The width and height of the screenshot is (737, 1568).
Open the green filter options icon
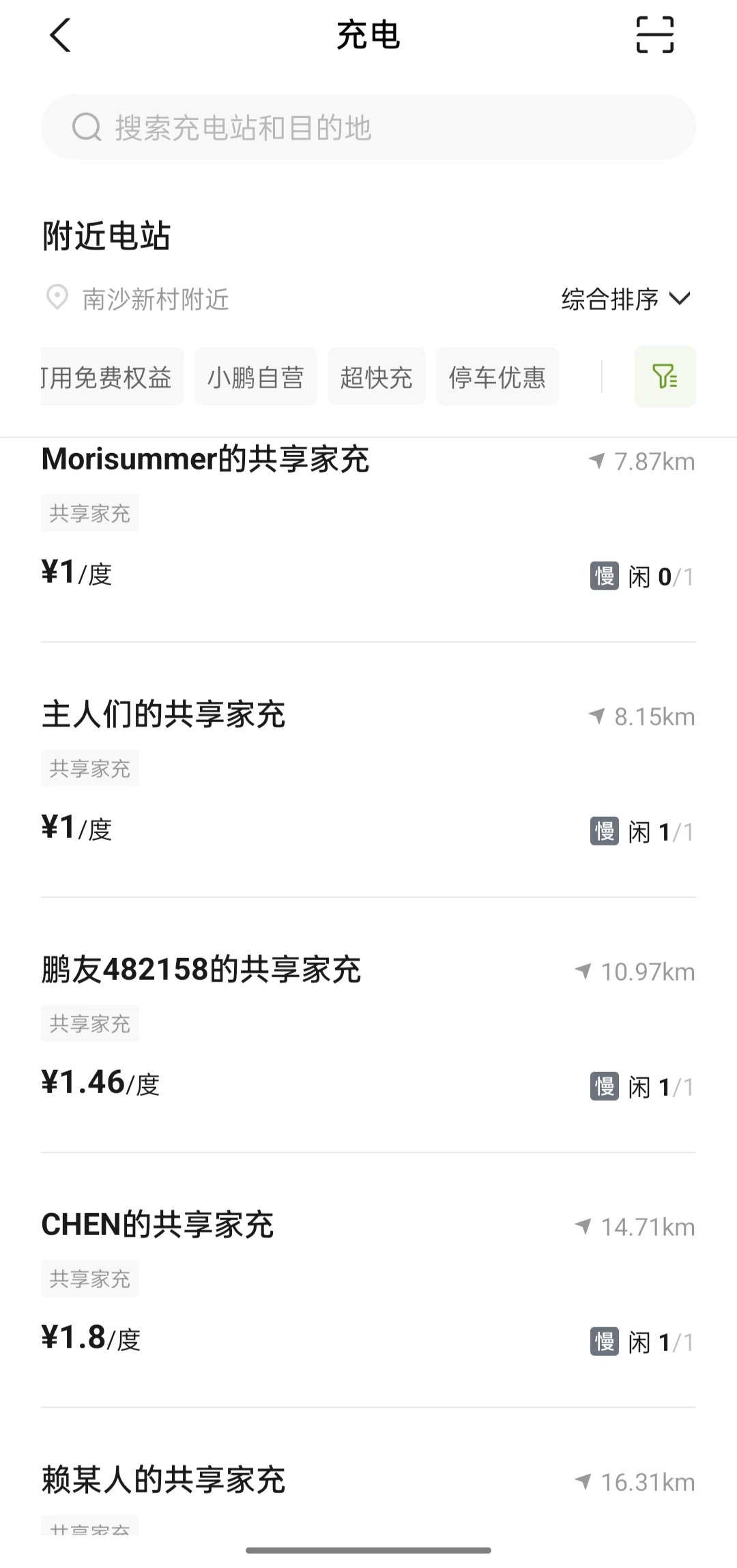pos(665,377)
